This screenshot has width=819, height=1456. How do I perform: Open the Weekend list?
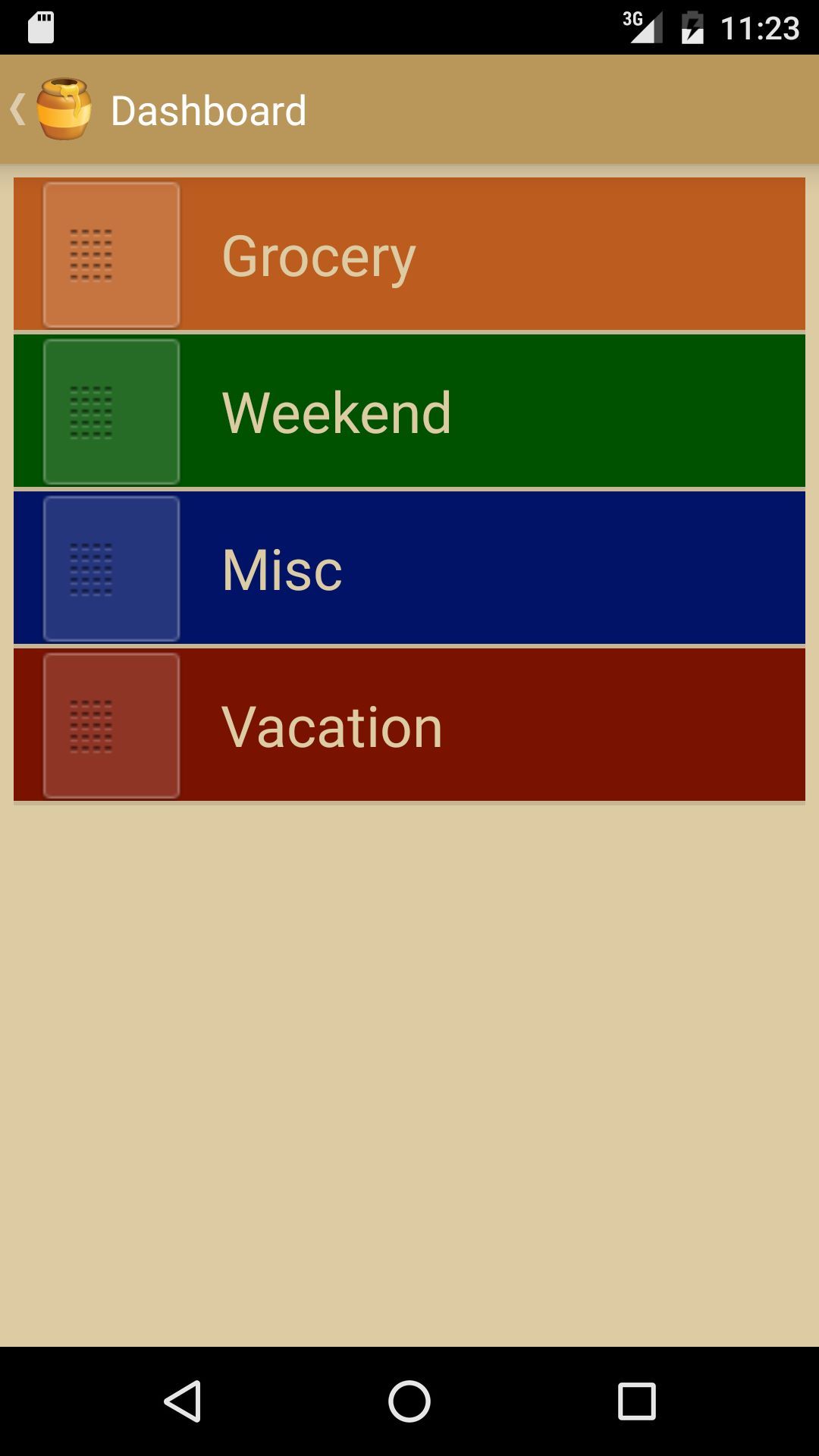tap(409, 411)
